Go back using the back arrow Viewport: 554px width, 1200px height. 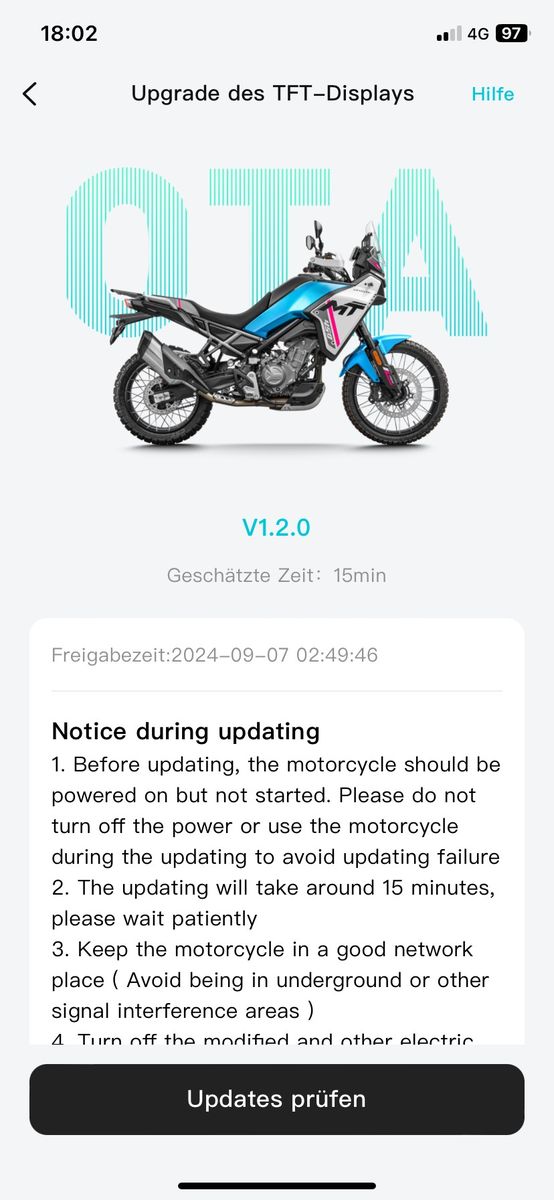30,94
